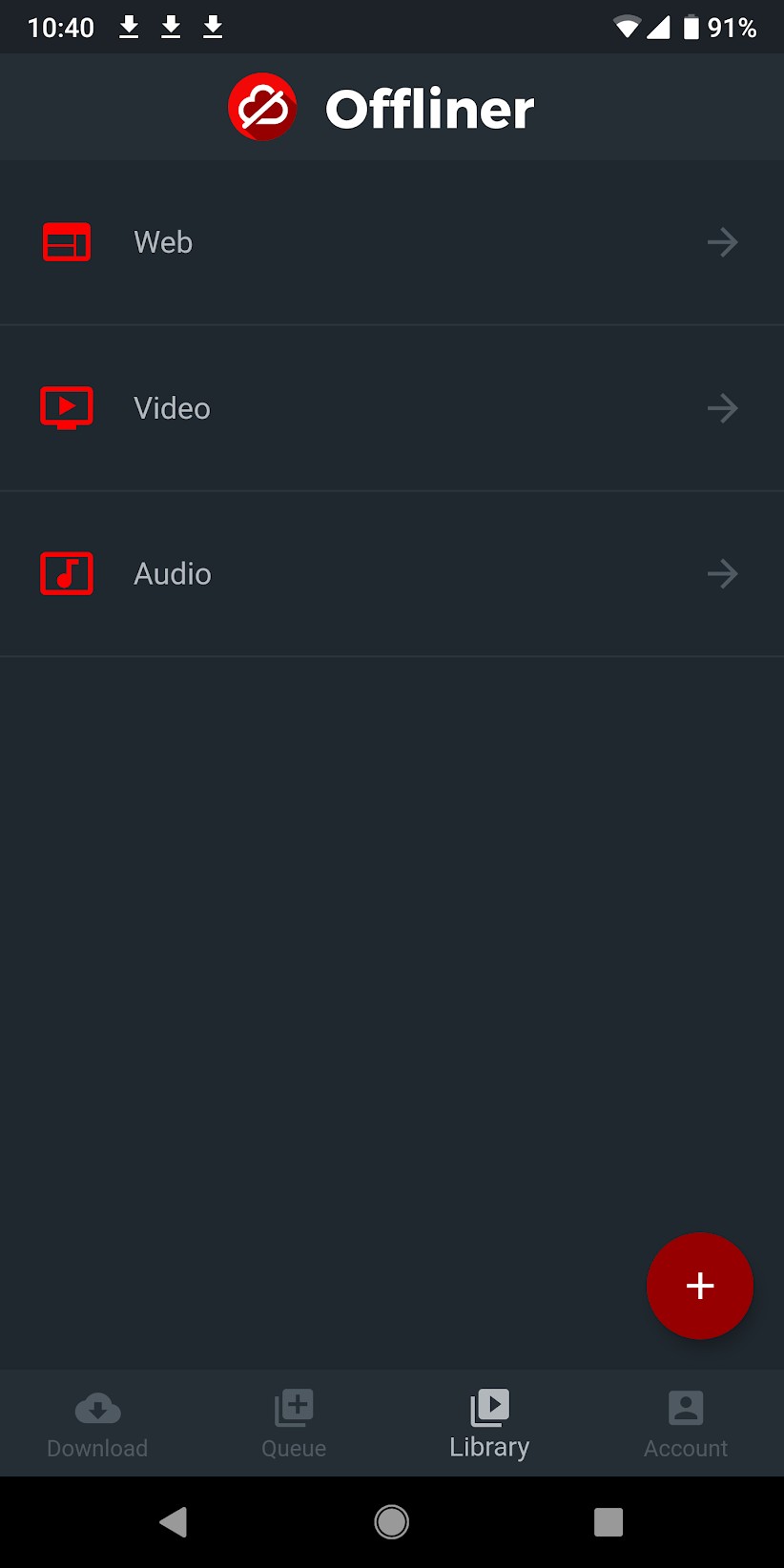The height and width of the screenshot is (1568, 784).
Task: Open the Web library category
Action: click(391, 242)
